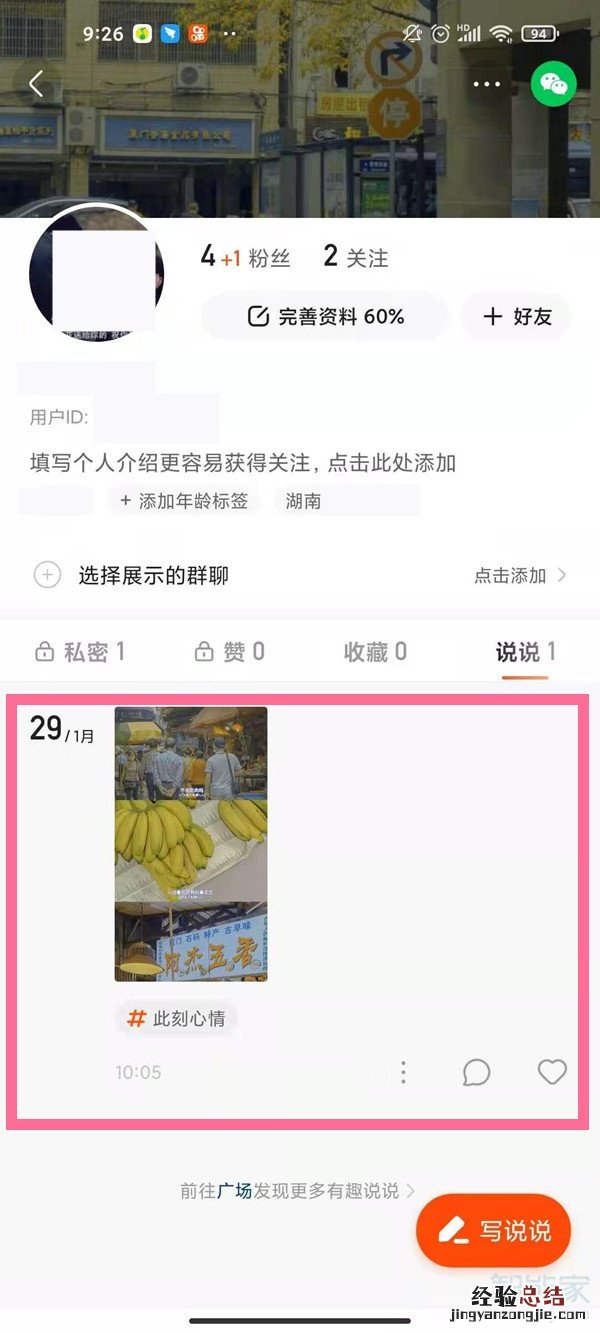Screen dimensions: 600x1333
Task: Open the 粉丝 followers list
Action: [x=246, y=258]
